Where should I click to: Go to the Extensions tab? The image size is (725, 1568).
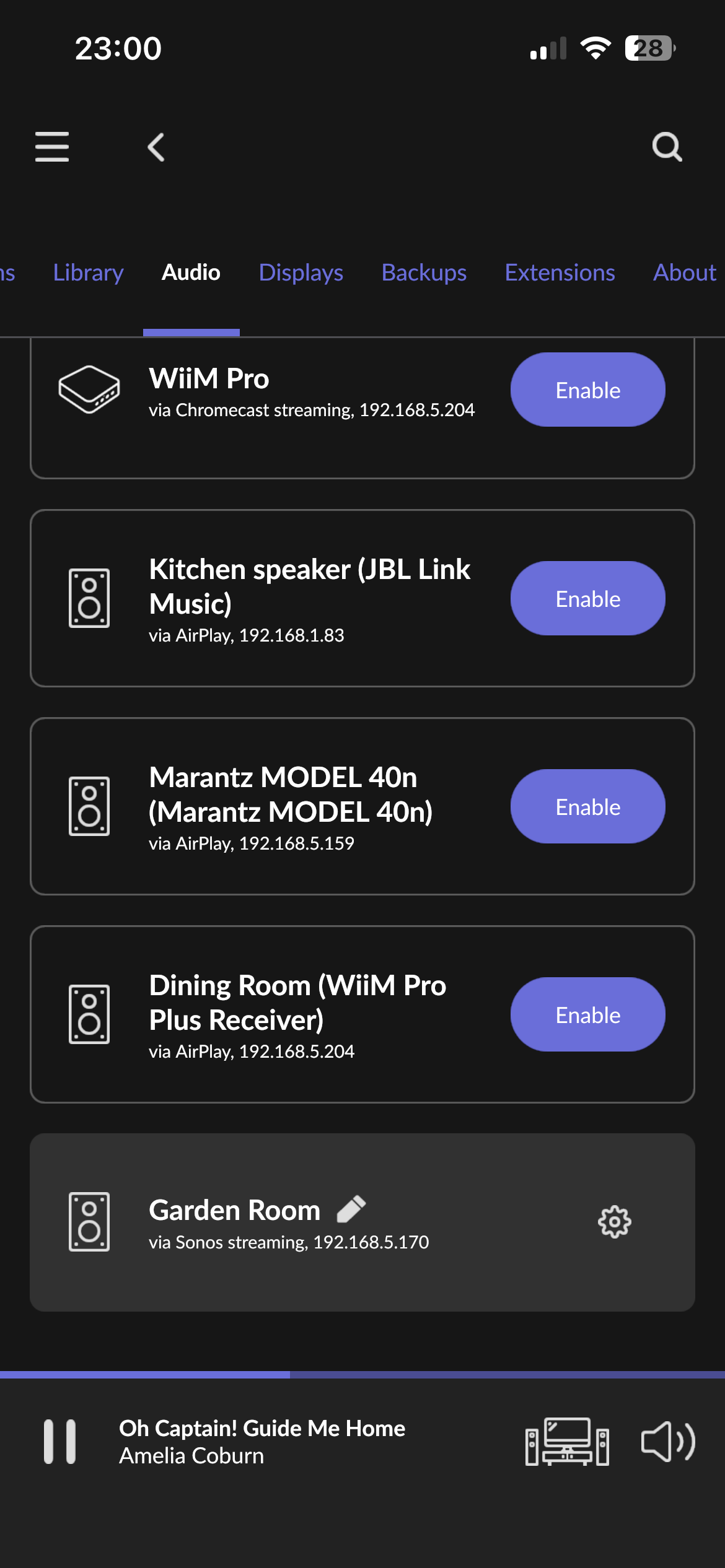coord(560,272)
